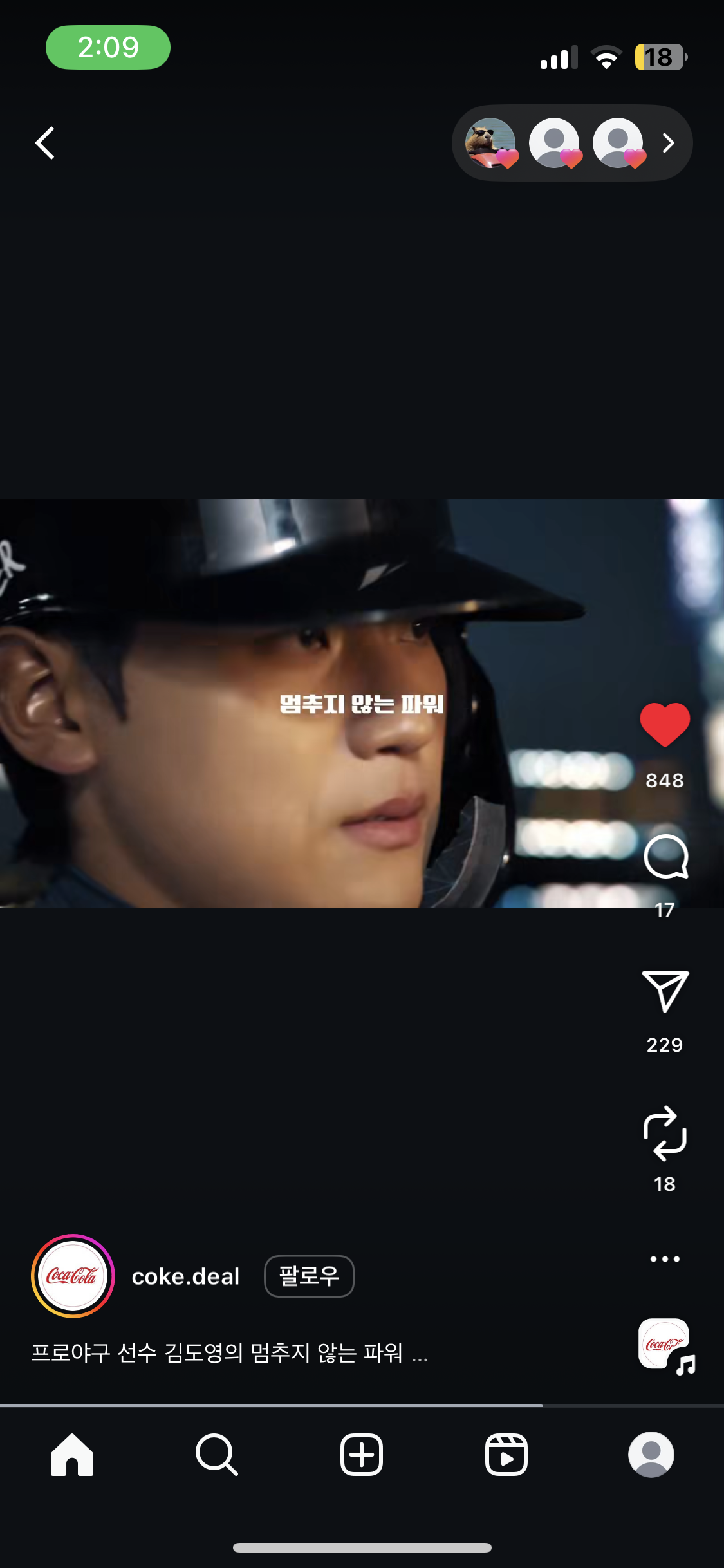This screenshot has height=1568, width=724.
Task: Open the coke.deal profile by its username
Action: tap(185, 1276)
